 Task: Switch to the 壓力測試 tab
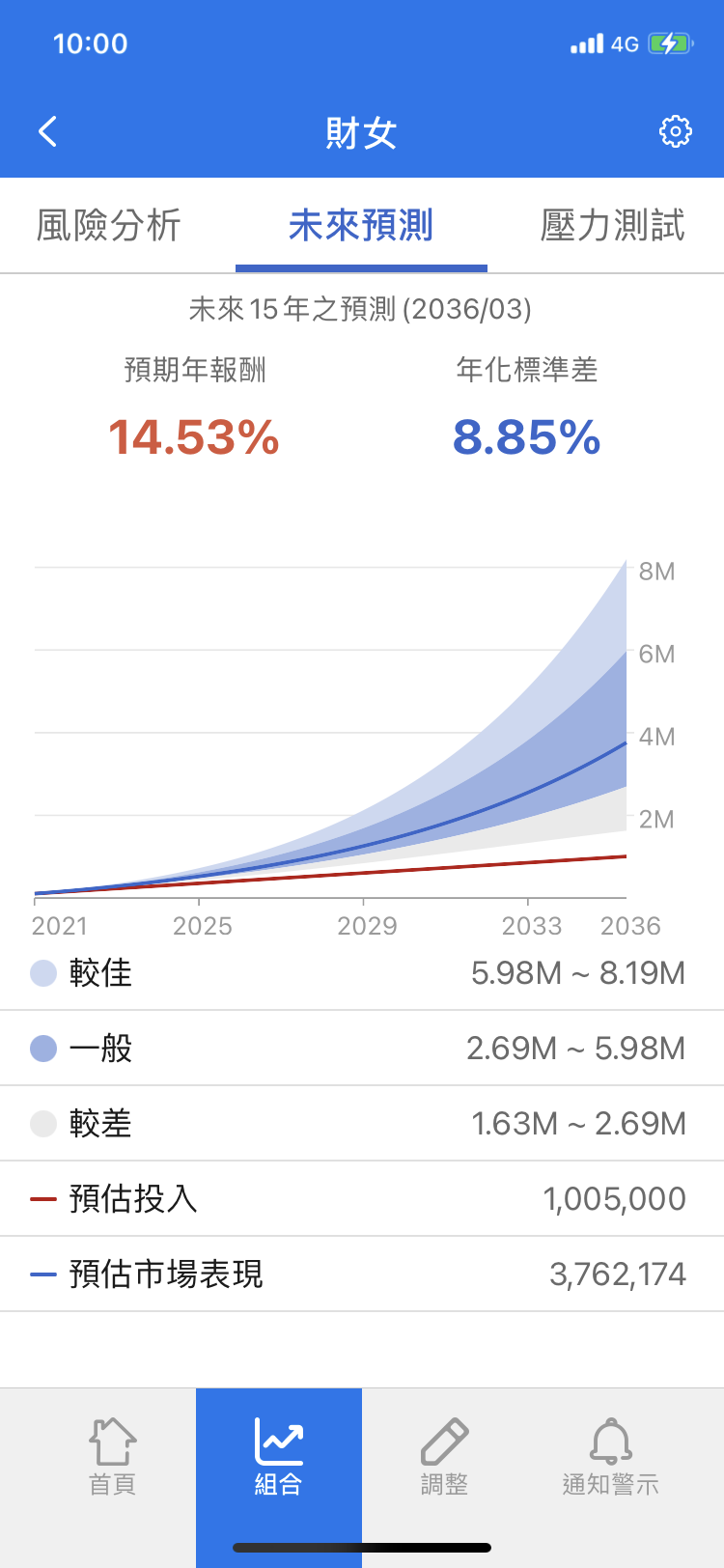point(612,226)
